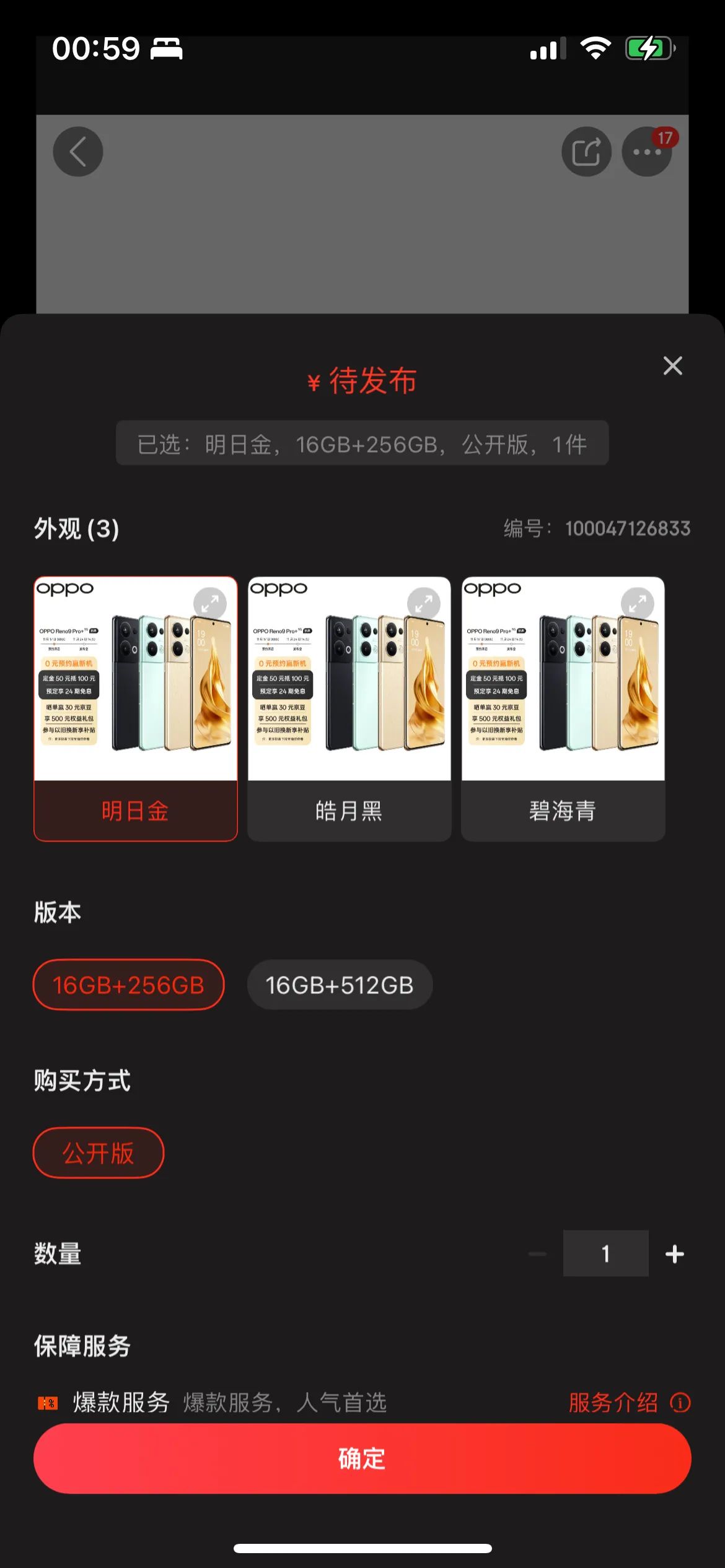
Task: Tap the plus to increase quantity
Action: 674,1253
